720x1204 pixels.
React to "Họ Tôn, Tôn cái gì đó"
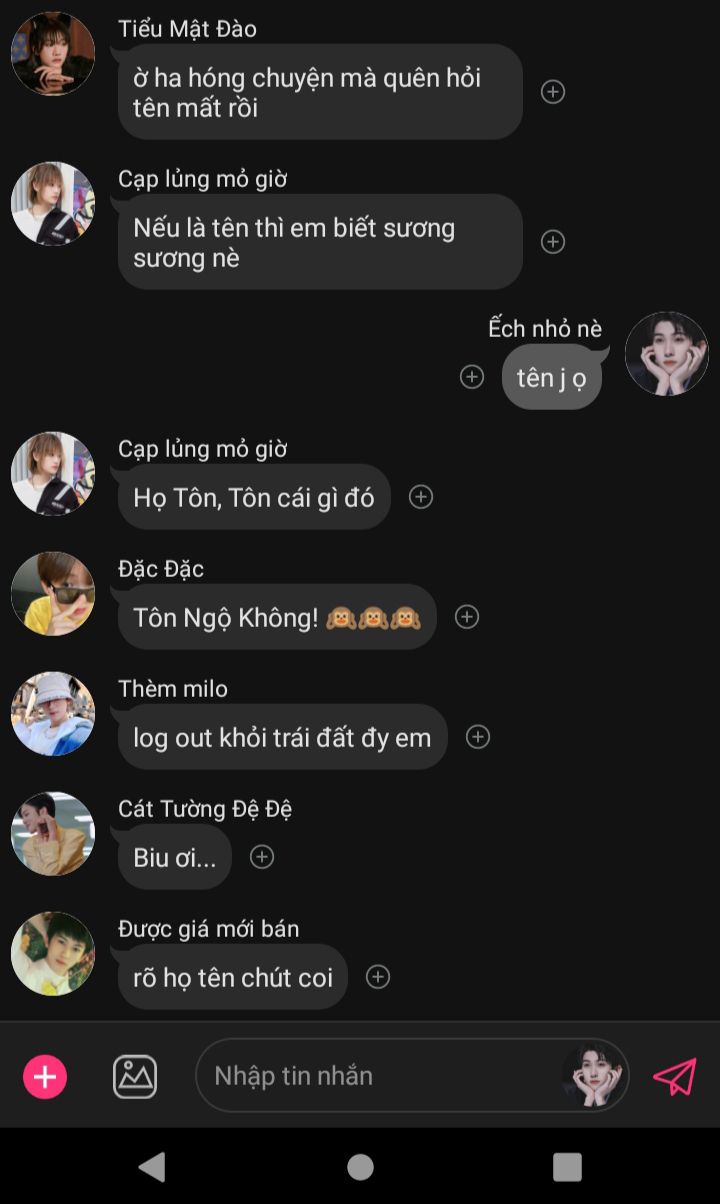coord(421,497)
